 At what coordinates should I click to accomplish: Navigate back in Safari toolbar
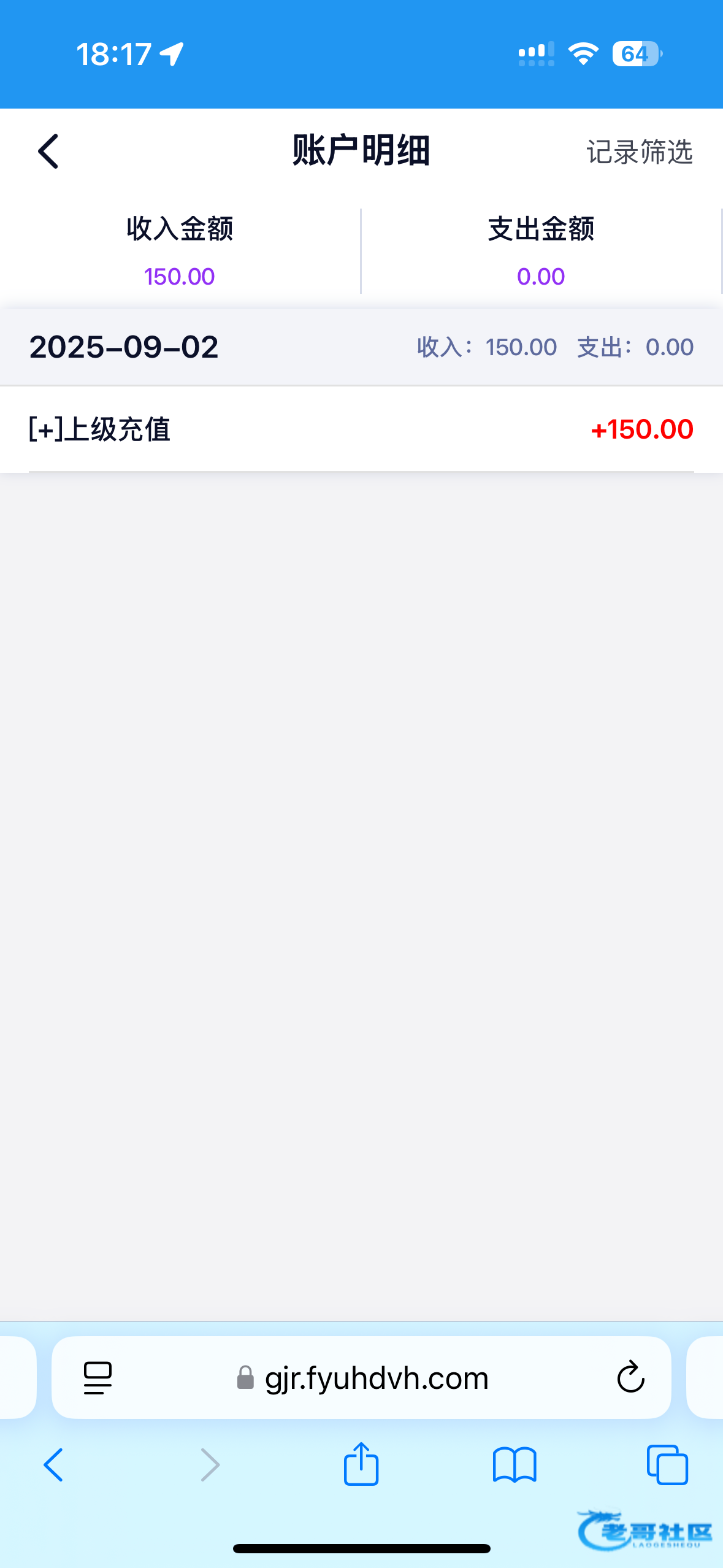(53, 1465)
